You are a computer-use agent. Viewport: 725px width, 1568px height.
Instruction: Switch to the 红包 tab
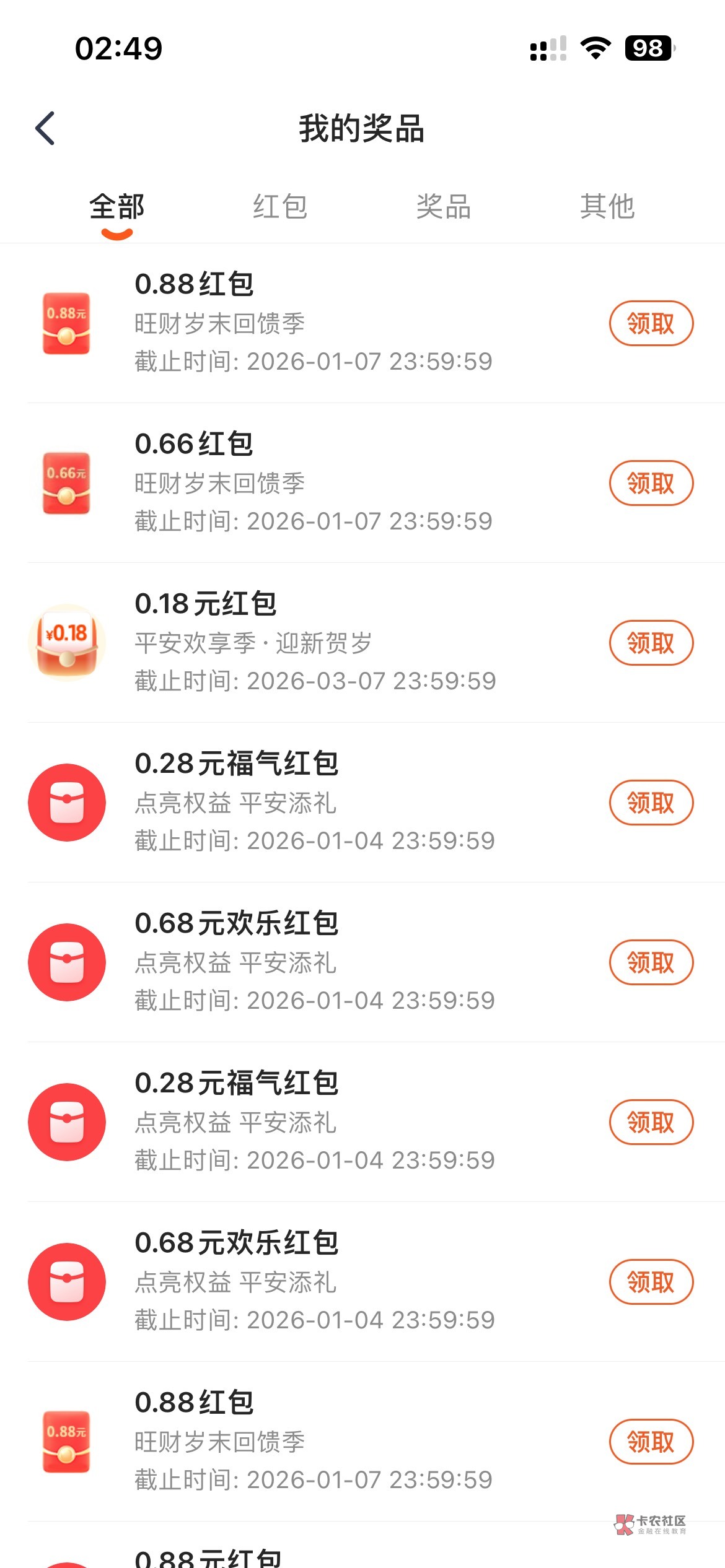point(280,207)
